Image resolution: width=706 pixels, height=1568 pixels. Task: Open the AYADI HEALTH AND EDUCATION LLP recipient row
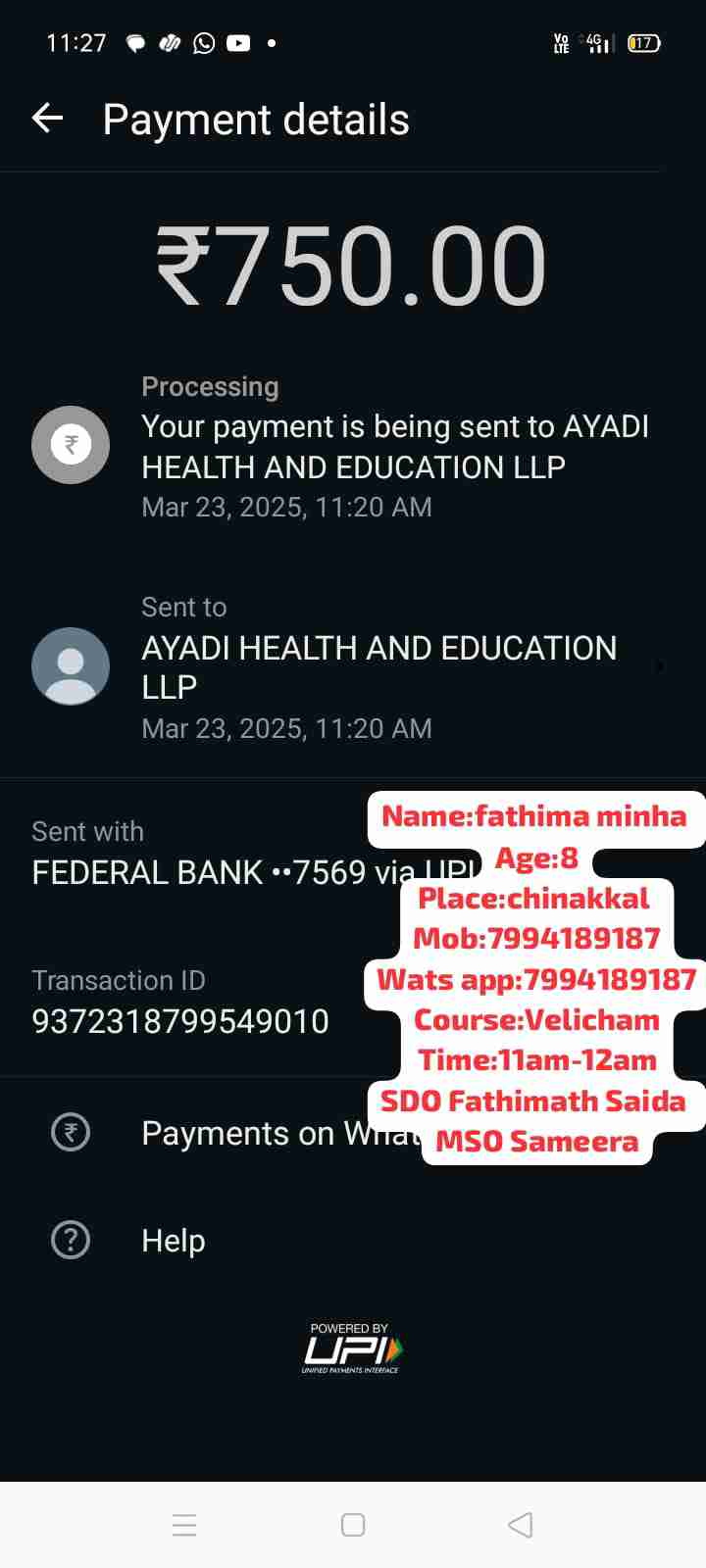click(378, 667)
